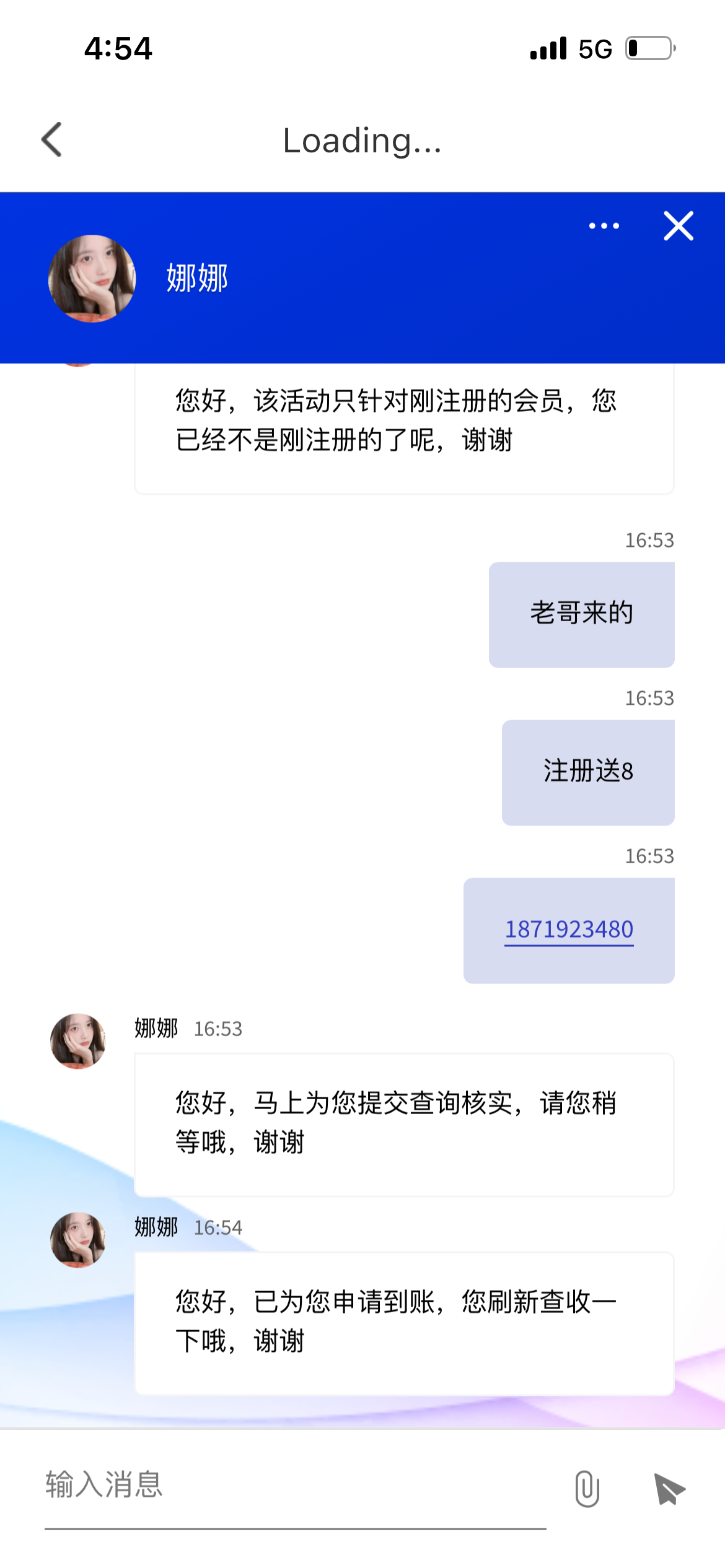
Task: Open the three-dot chat options menu
Action: pyautogui.click(x=604, y=226)
